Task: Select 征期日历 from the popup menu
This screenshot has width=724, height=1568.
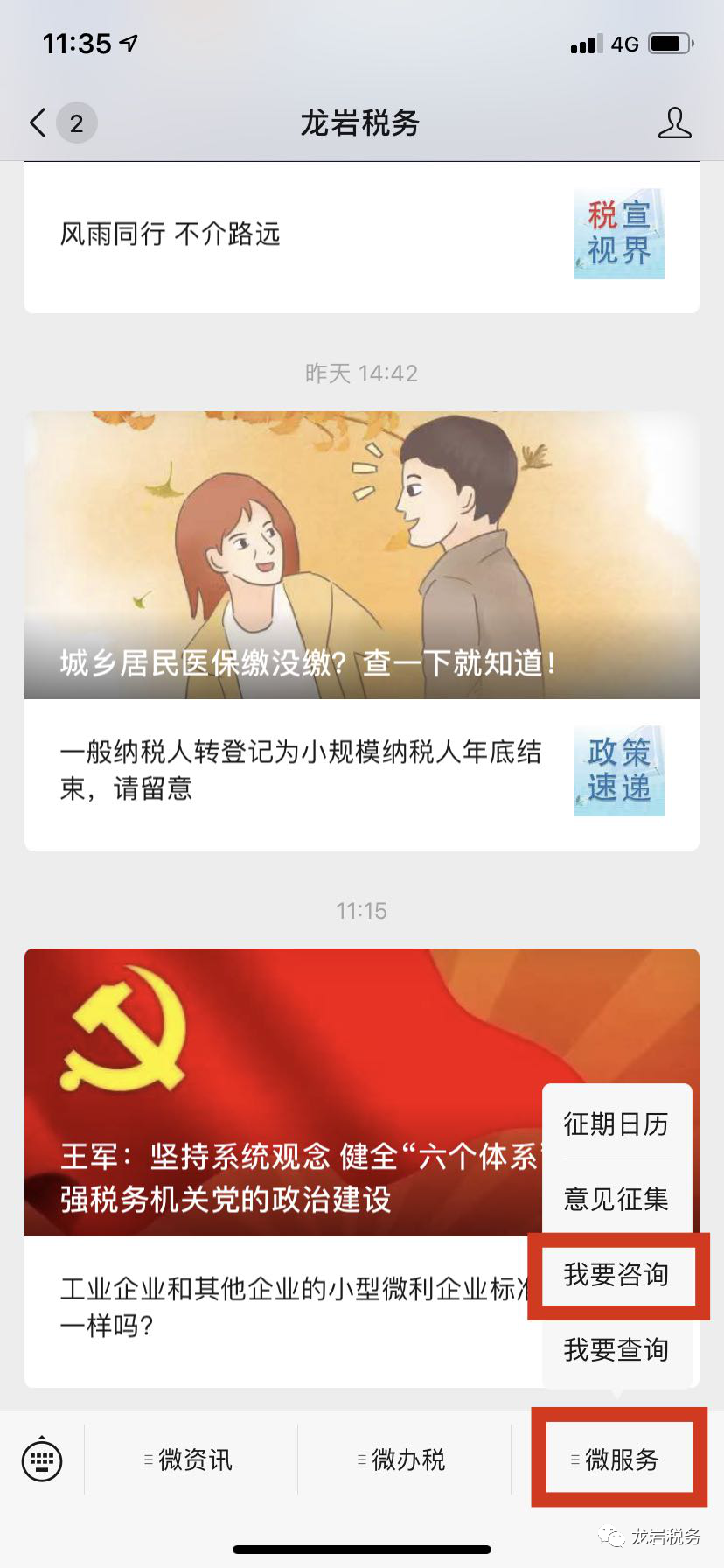Action: [x=616, y=1123]
